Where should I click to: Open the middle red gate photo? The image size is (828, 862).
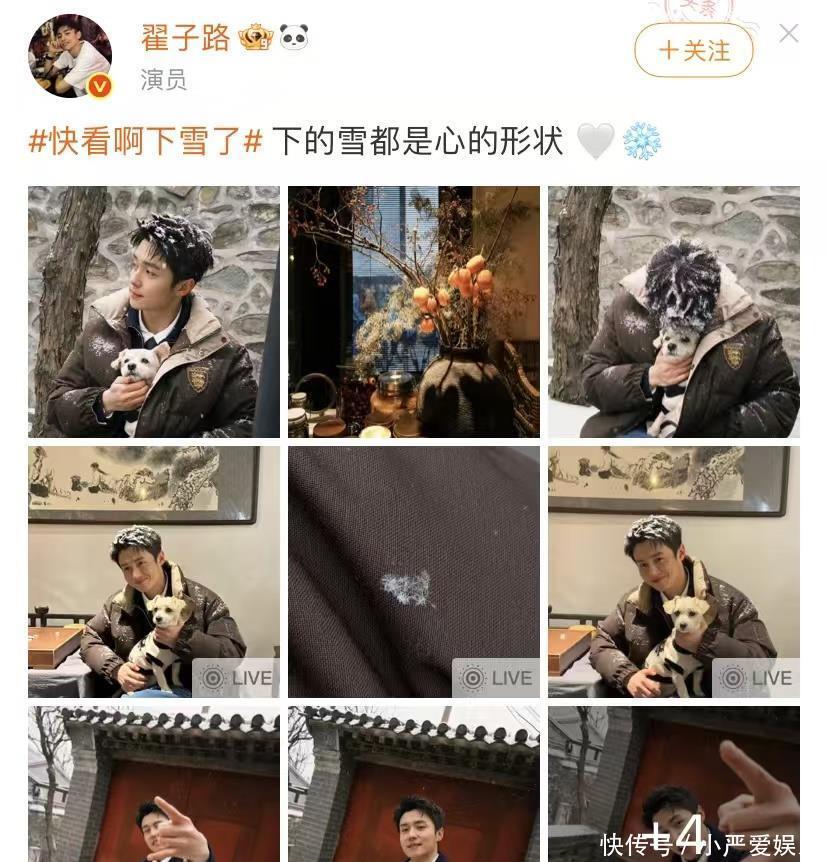pos(414,784)
